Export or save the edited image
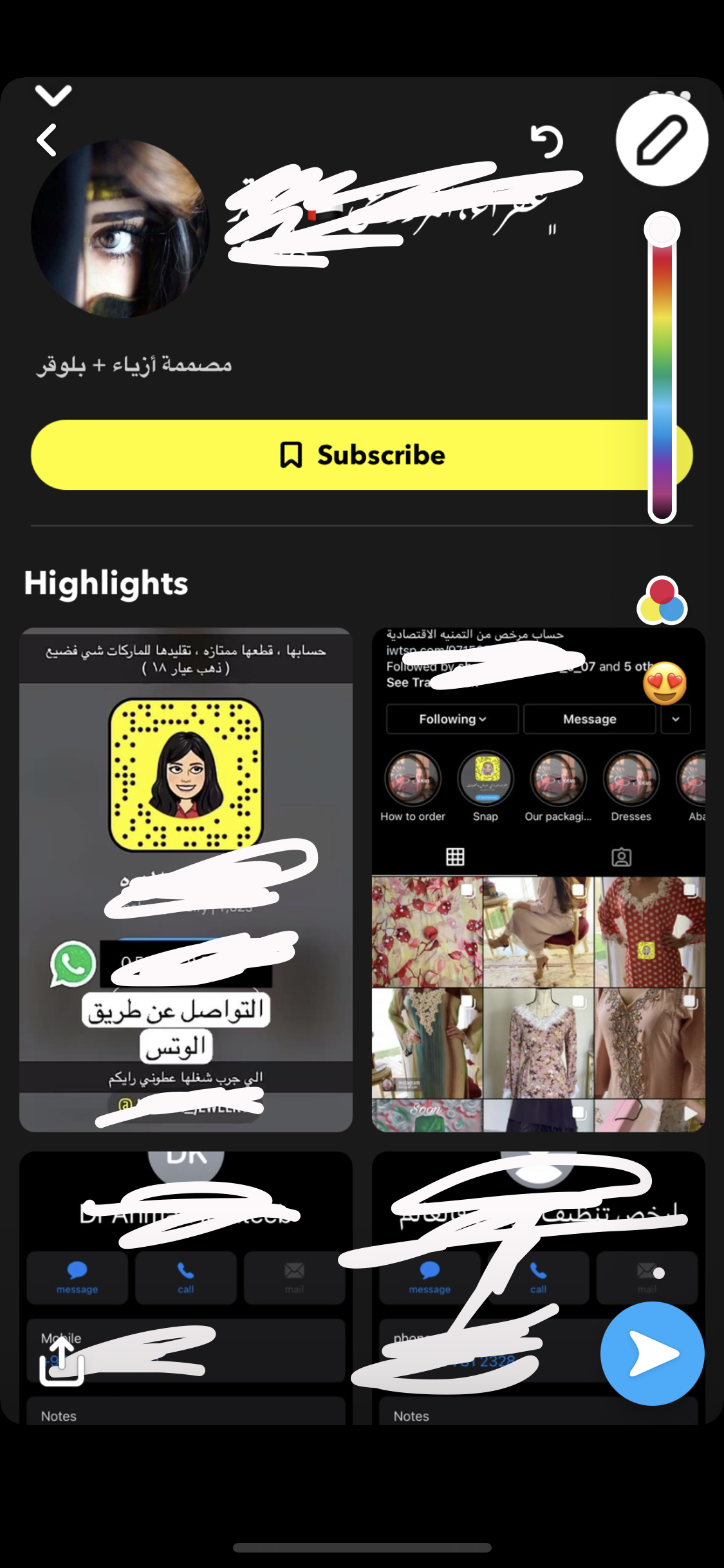 (62, 1362)
